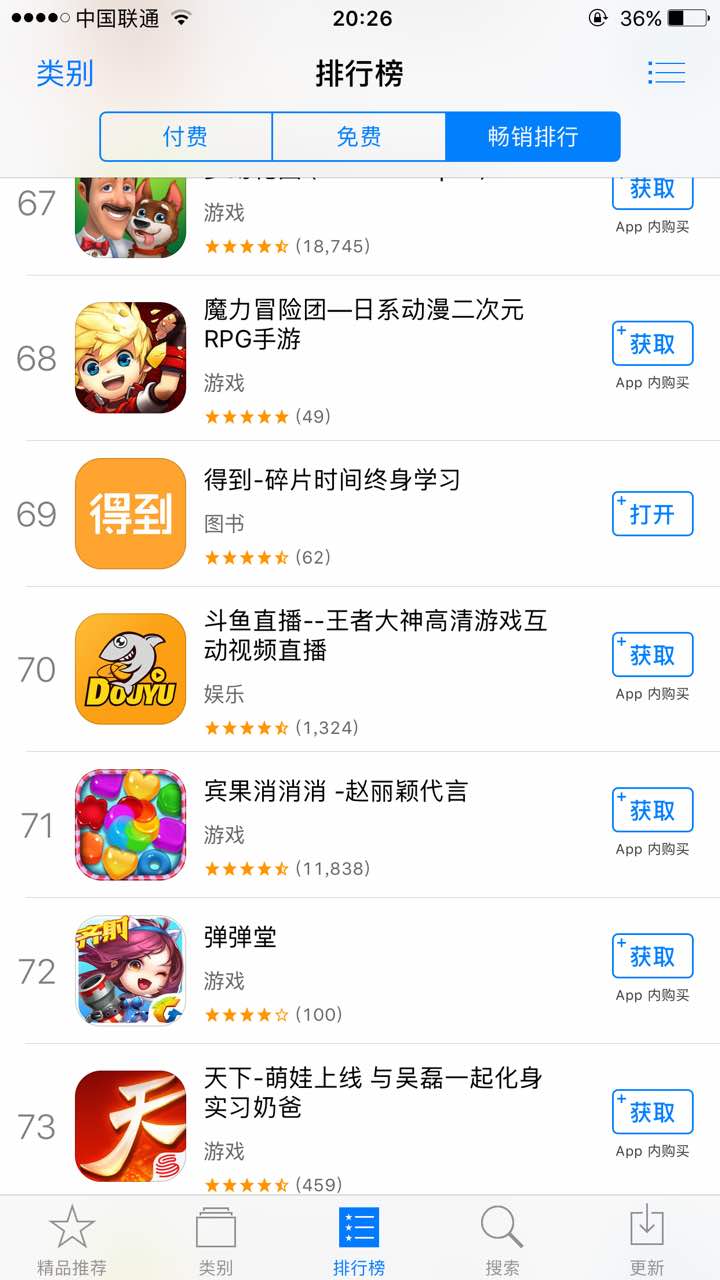The image size is (720, 1280).
Task: Get the 弹弹堂 game
Action: (652, 956)
